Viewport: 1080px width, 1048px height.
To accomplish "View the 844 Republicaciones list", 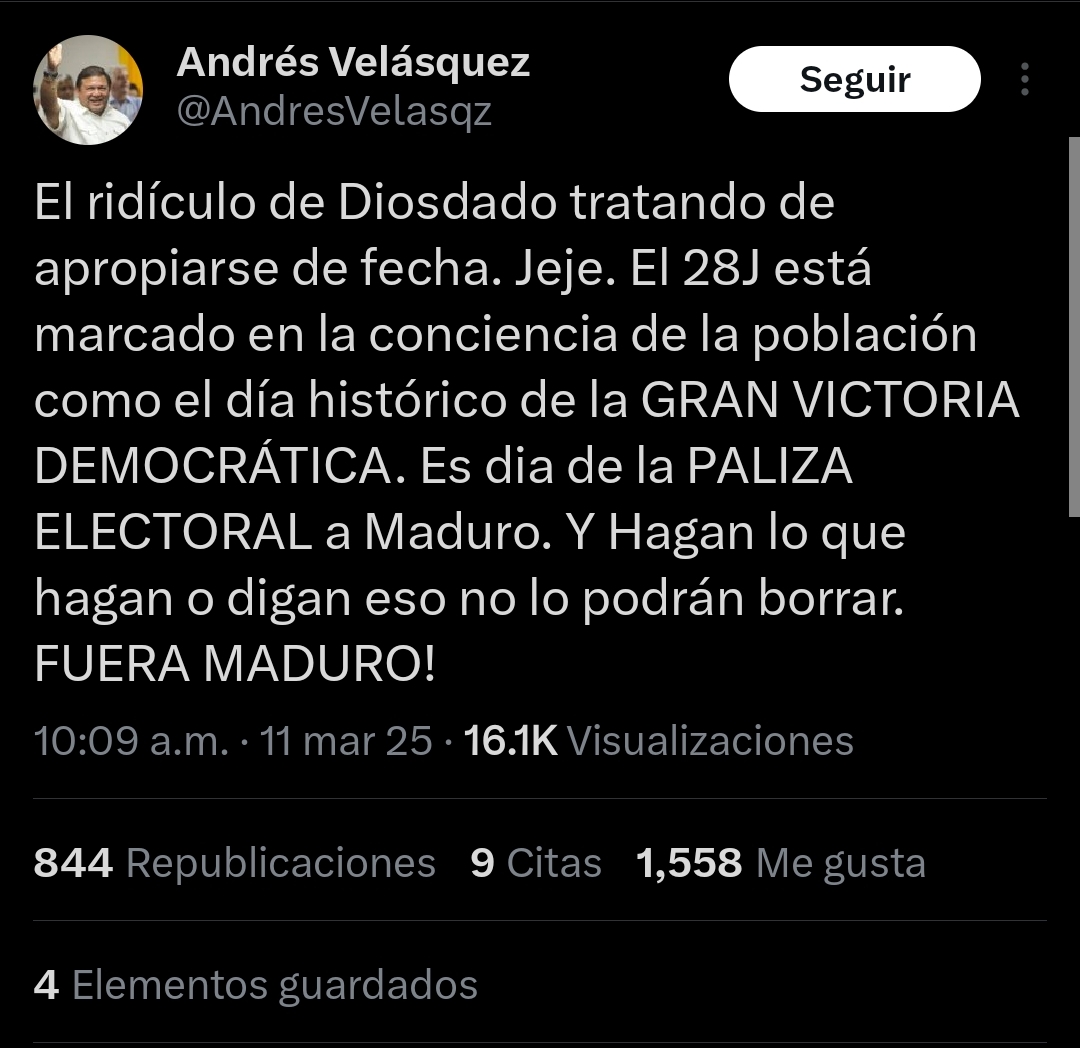I will pyautogui.click(x=234, y=862).
